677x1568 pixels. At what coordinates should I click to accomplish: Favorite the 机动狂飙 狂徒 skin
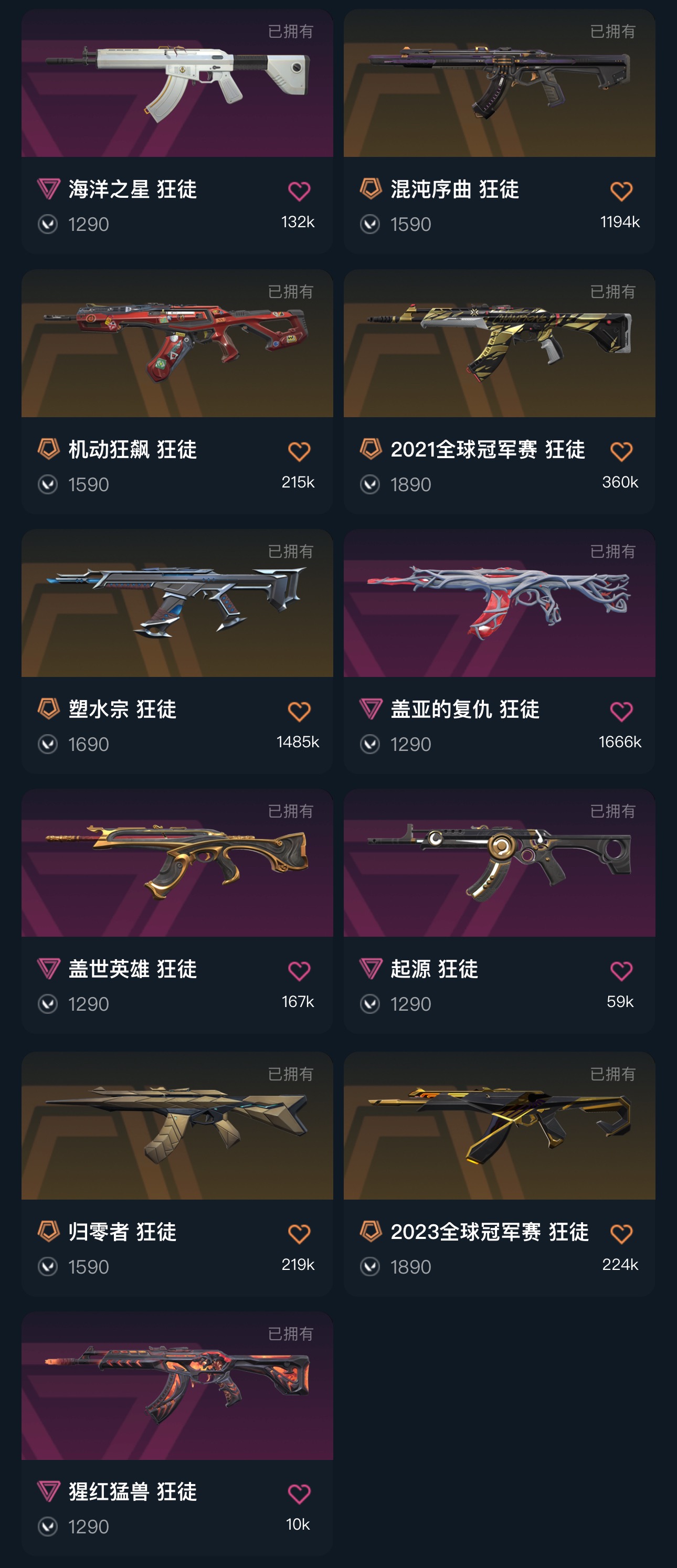click(x=299, y=452)
